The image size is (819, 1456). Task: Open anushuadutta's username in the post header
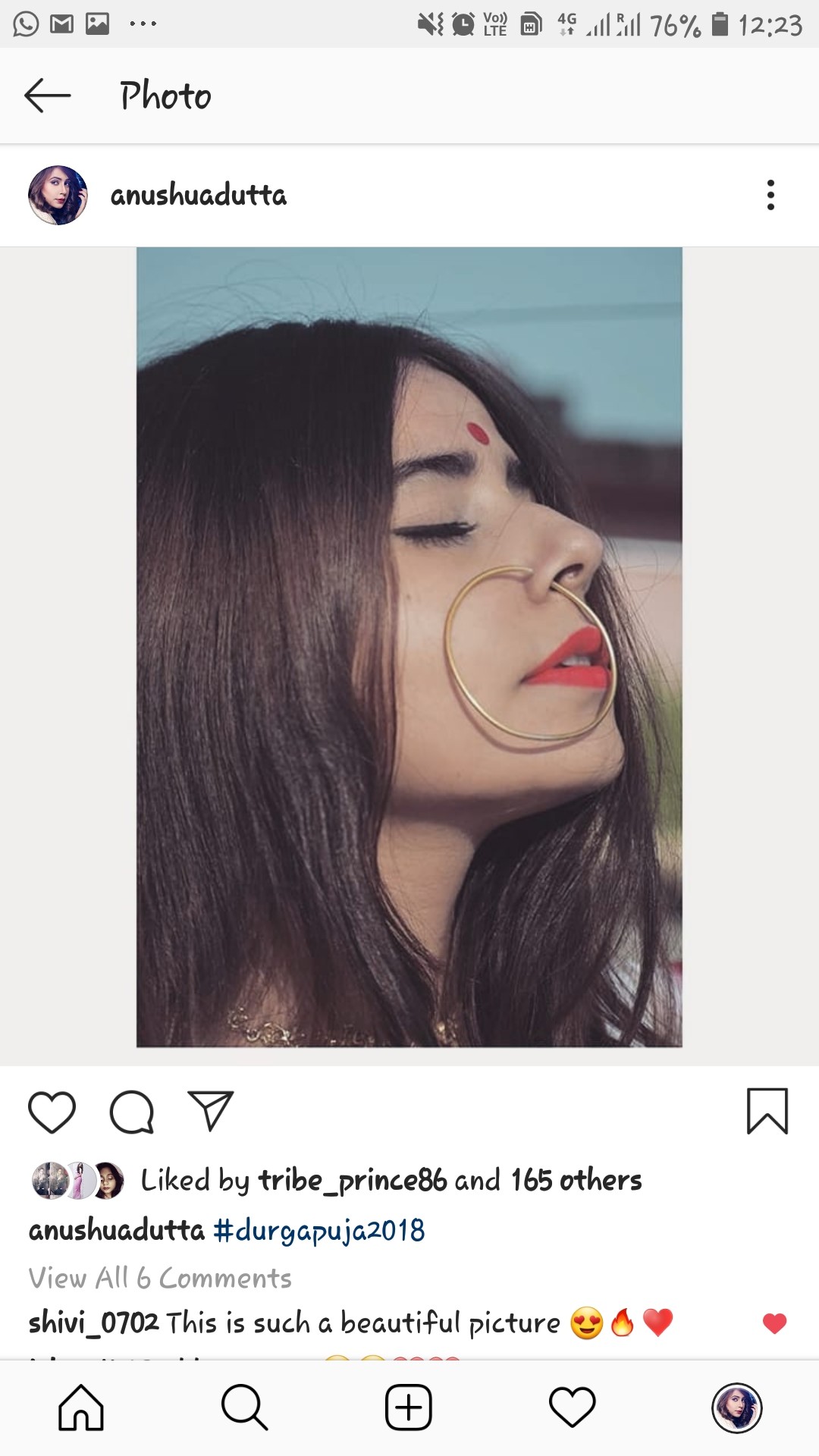click(199, 195)
